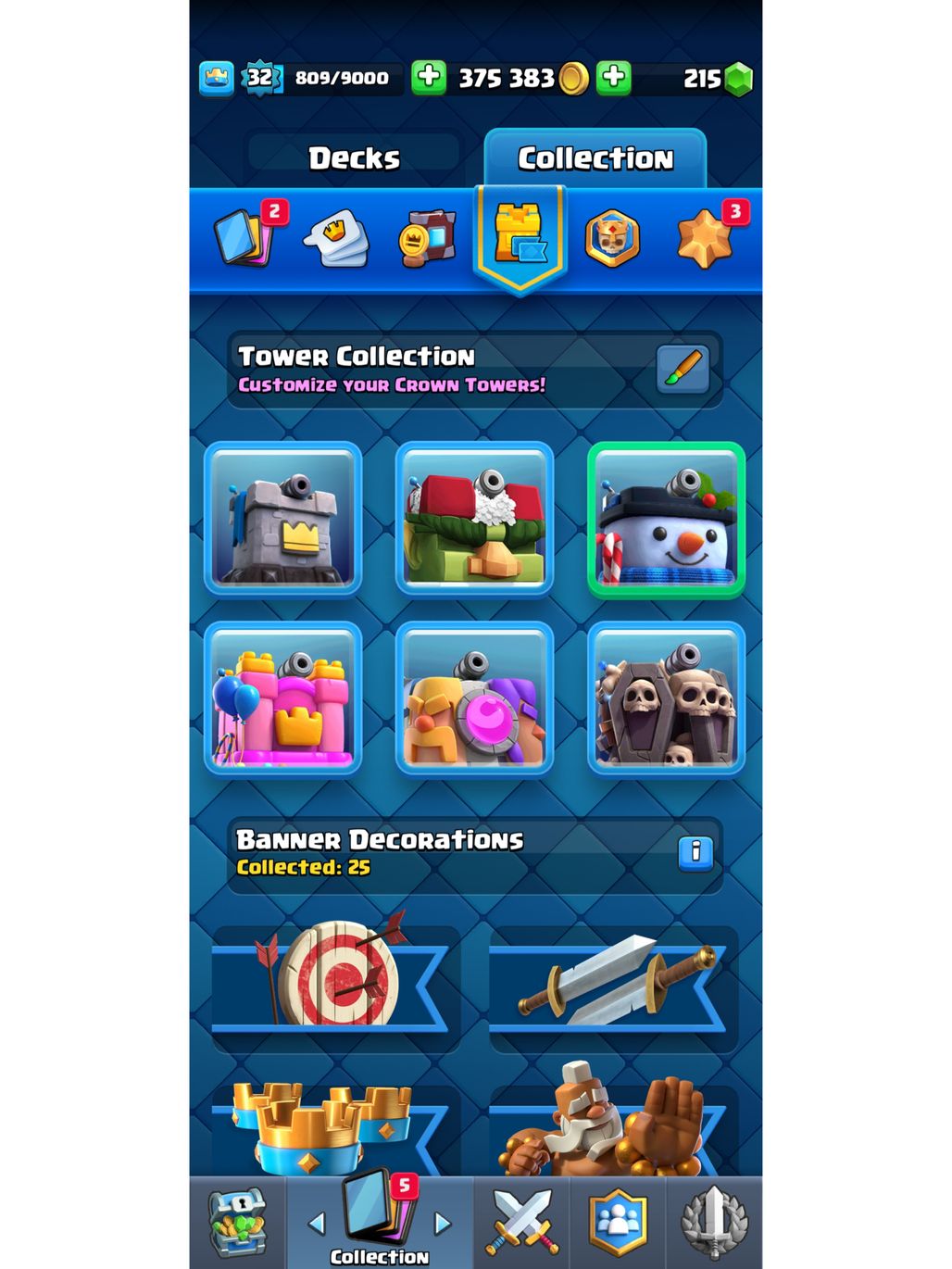
Task: Add more gems with the plus button
Action: (614, 78)
